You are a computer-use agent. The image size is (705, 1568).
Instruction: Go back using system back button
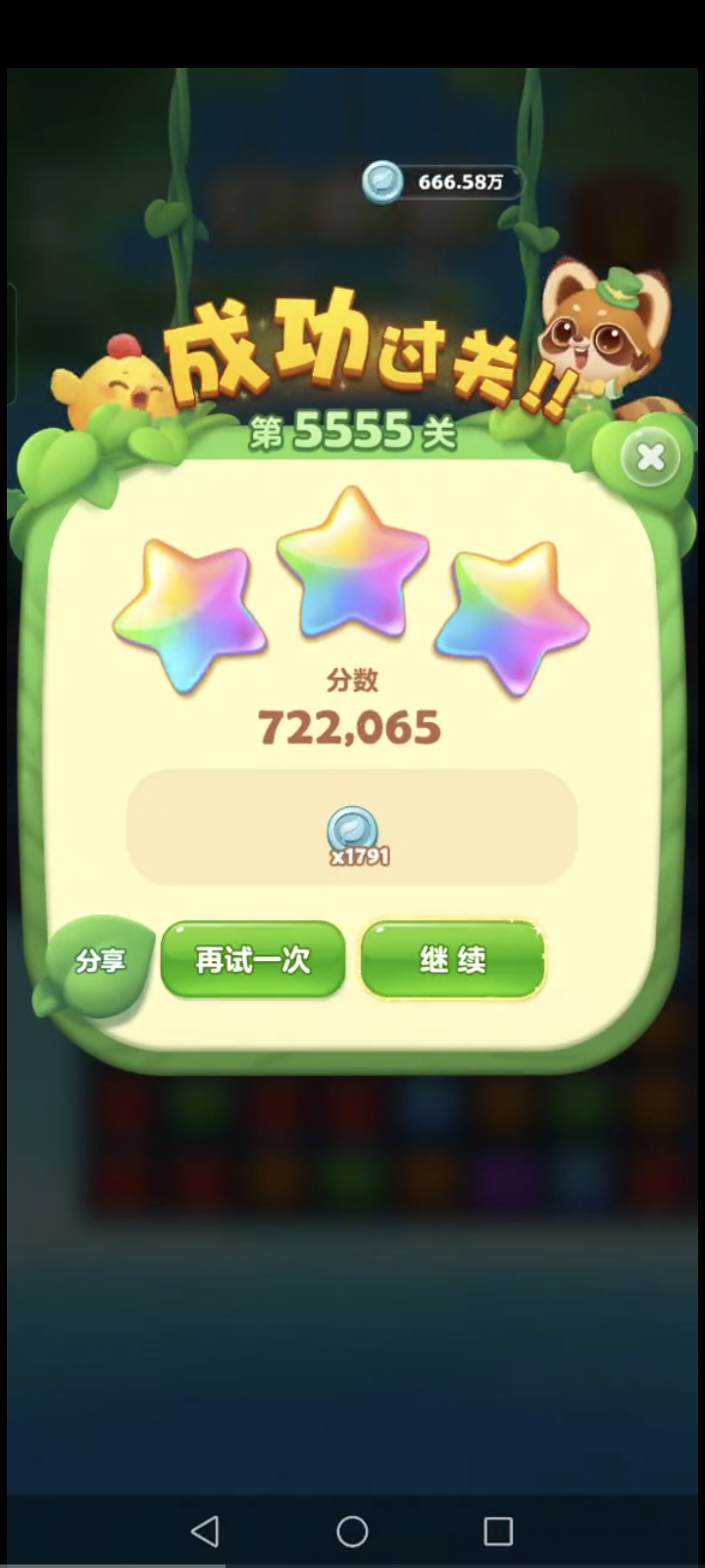(206, 1531)
